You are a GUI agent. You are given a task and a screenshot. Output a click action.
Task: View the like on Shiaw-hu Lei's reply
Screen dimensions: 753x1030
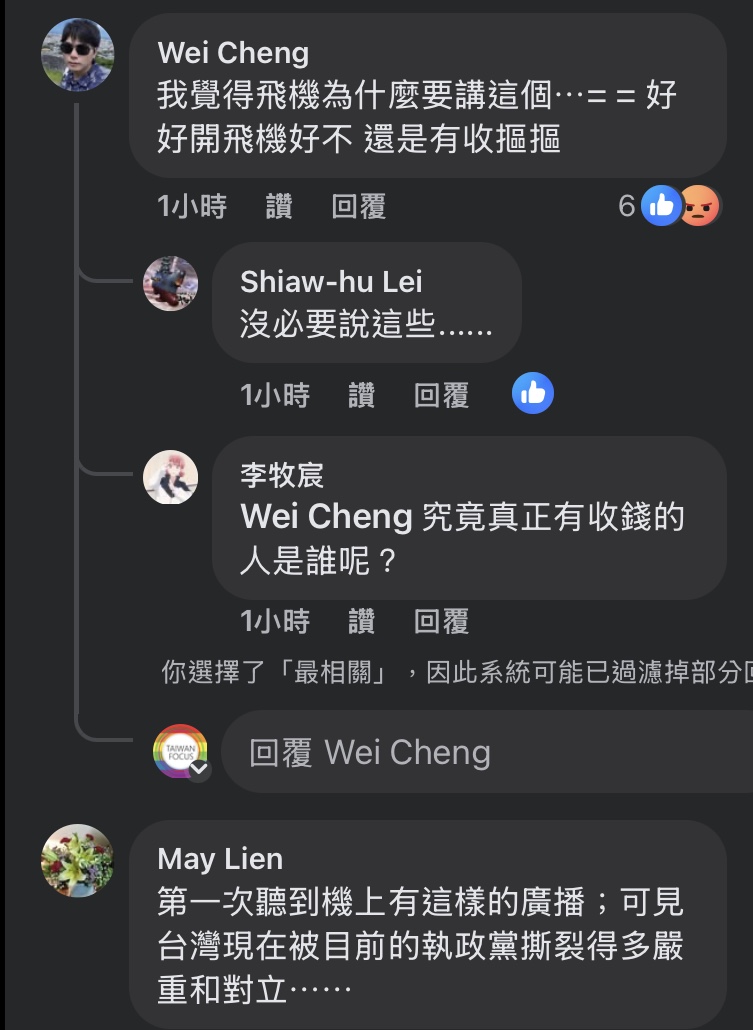[533, 393]
